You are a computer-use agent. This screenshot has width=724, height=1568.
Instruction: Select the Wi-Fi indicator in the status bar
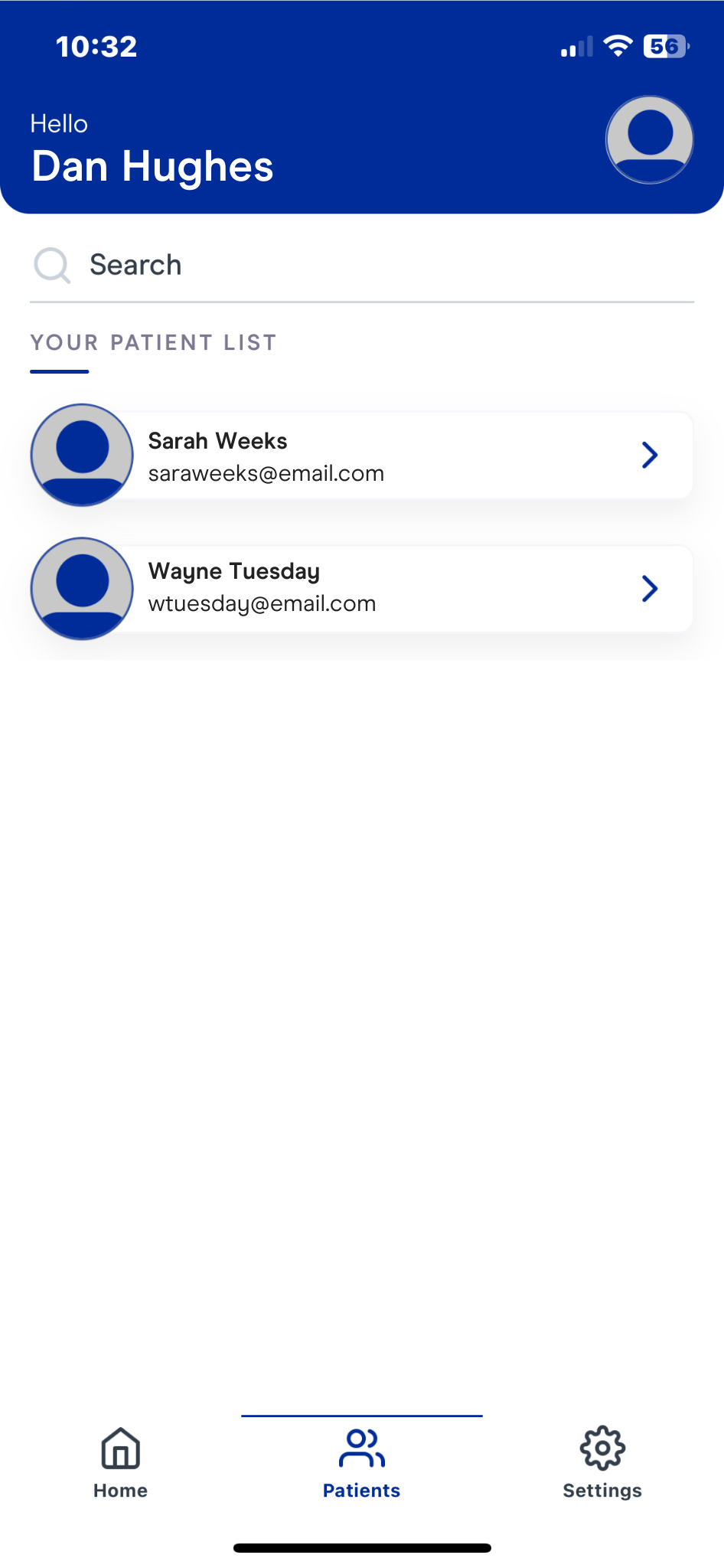point(617,45)
